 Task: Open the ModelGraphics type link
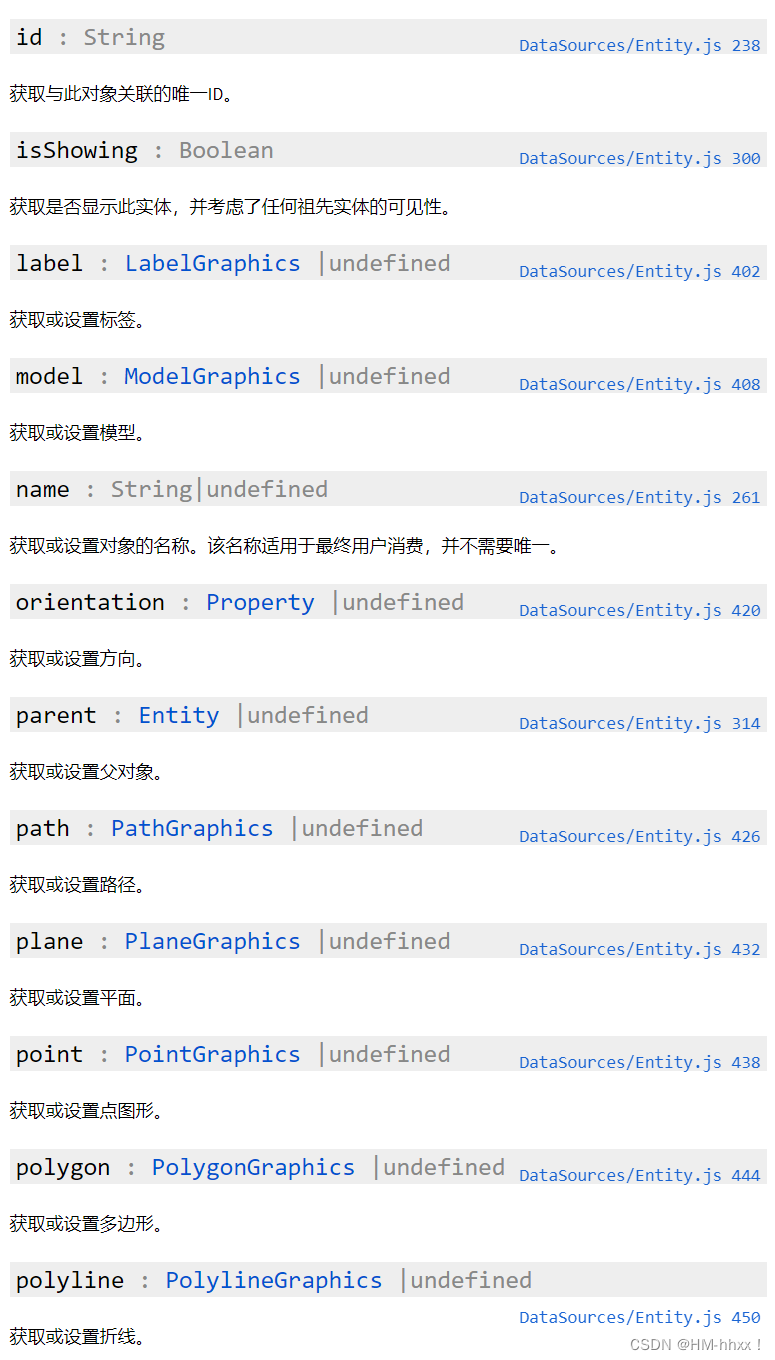point(212,376)
